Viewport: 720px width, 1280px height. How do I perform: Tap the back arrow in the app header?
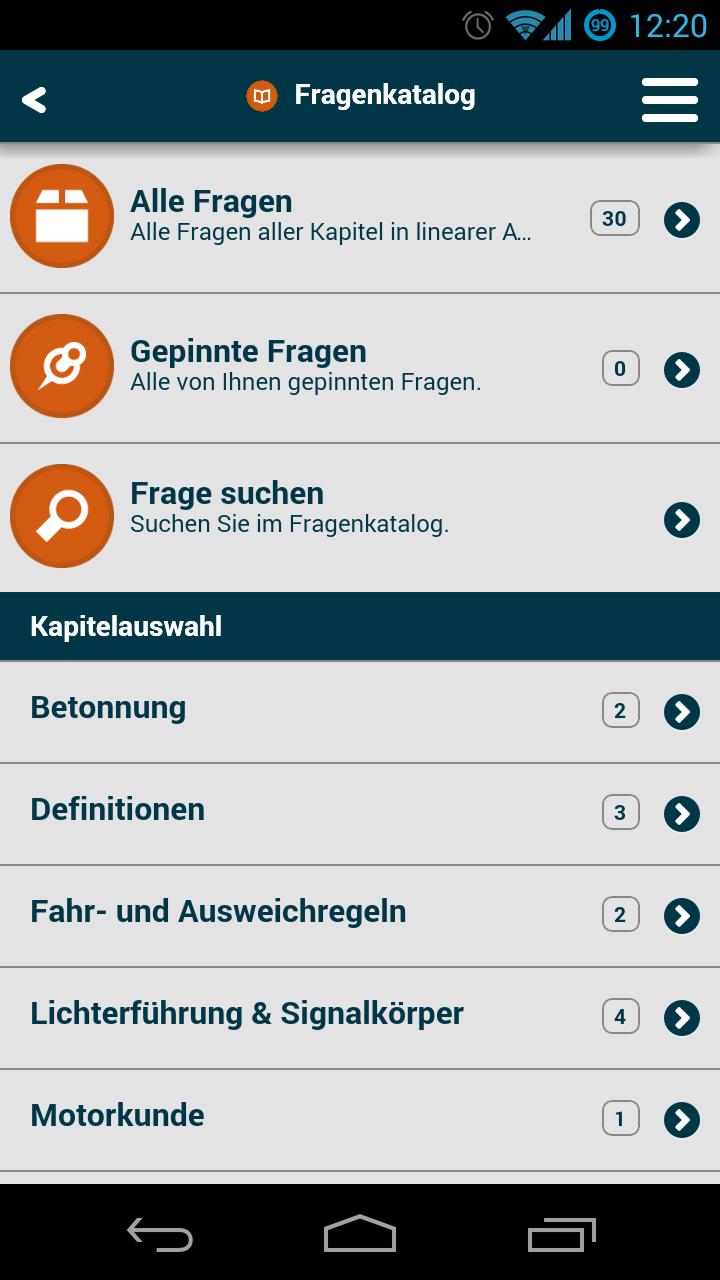click(35, 99)
